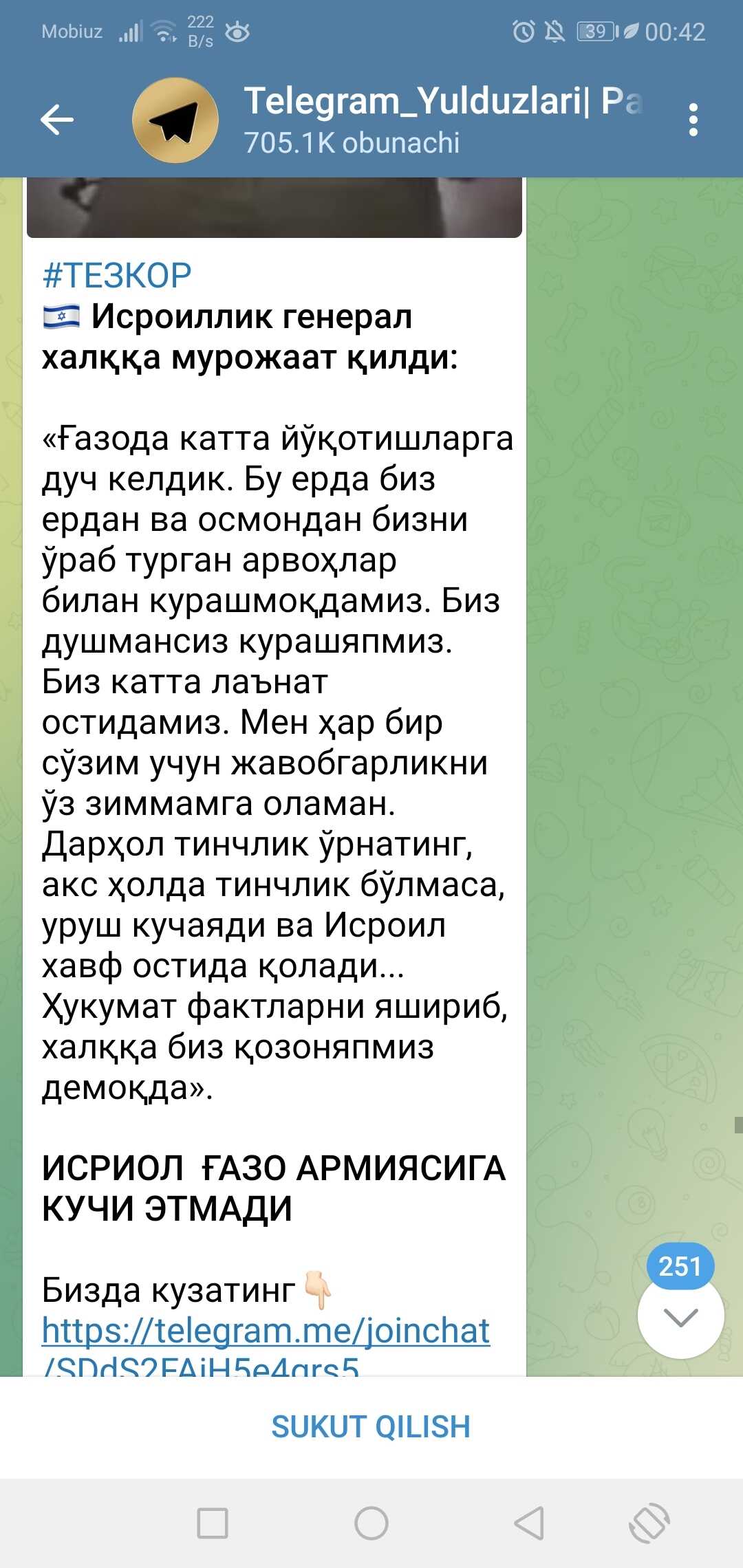
Task: Open the channel overflow menu
Action: (x=693, y=120)
